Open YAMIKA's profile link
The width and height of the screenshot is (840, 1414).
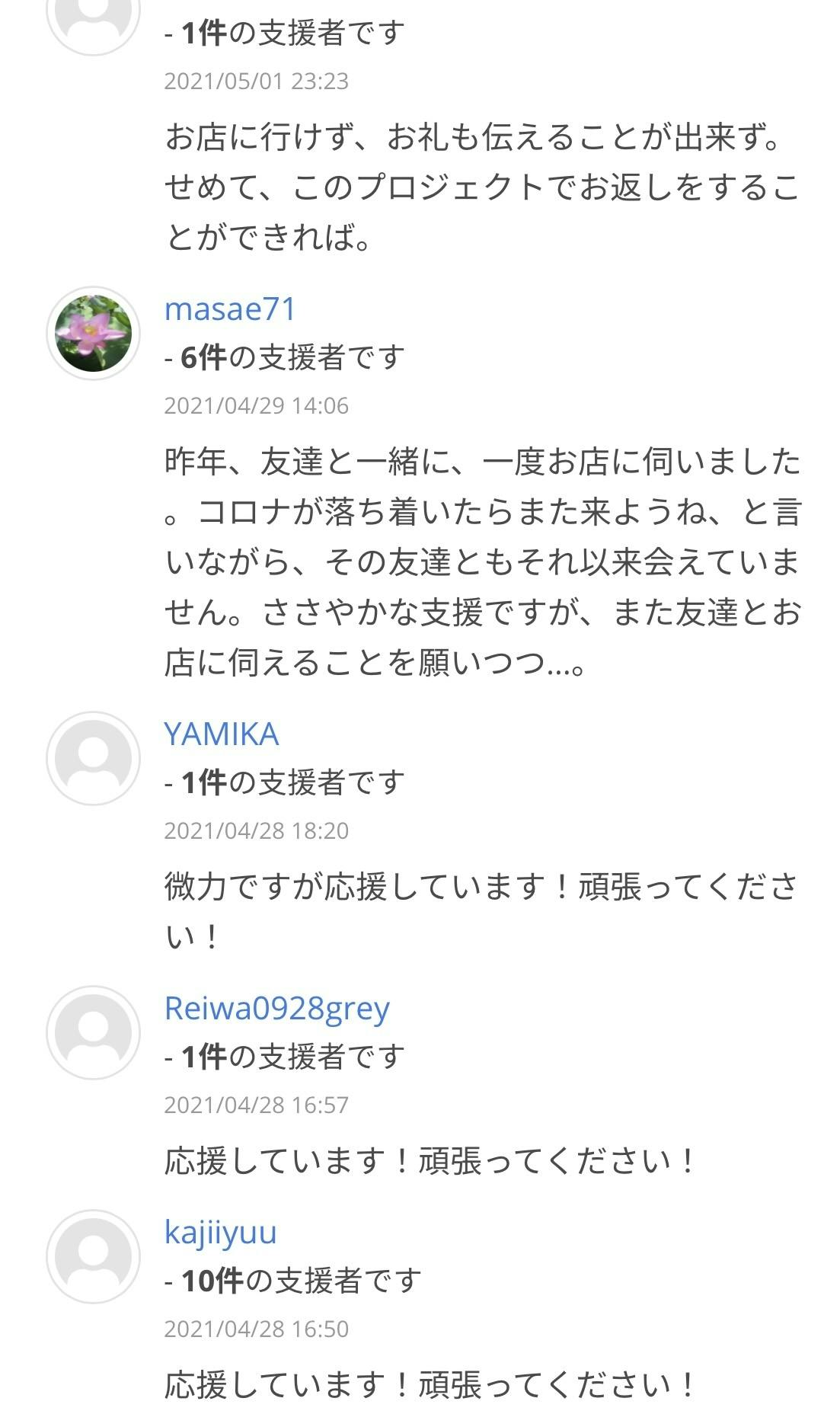pos(222,734)
